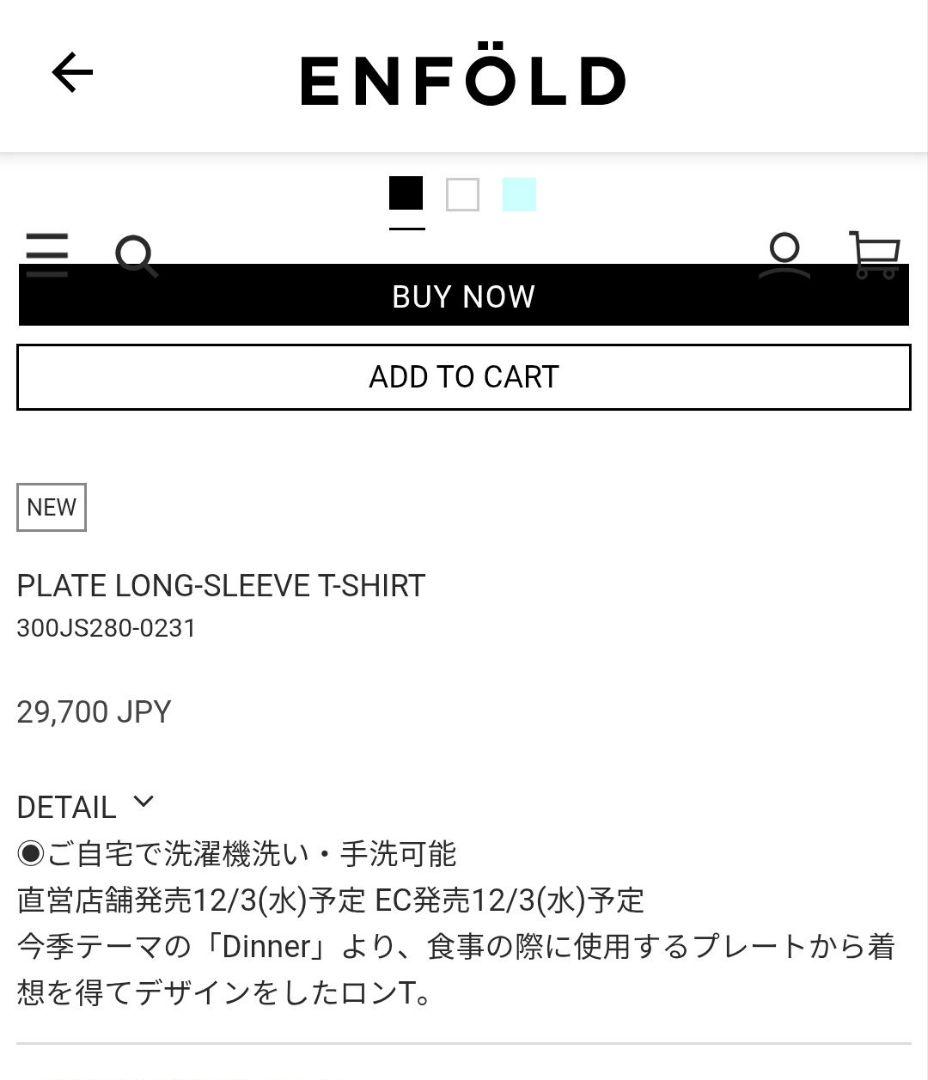Open the PLATE LONG-SLEEVE T-SHIRT title
Viewport: 928px width, 1080px height.
coord(221,585)
